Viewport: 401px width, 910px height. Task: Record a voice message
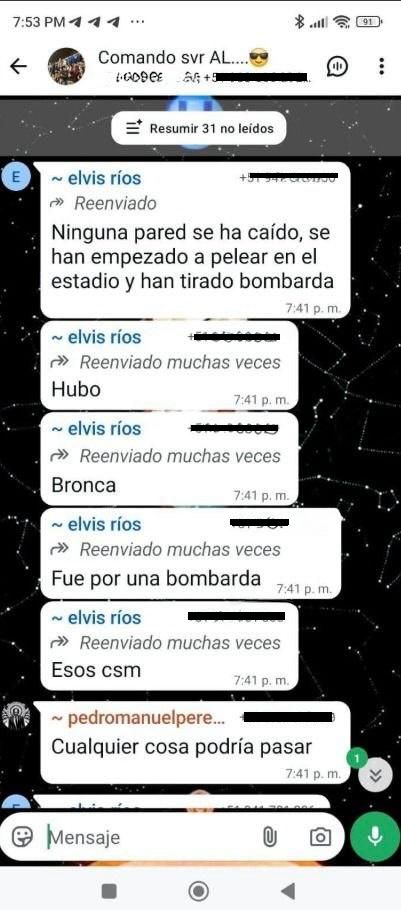point(375,836)
